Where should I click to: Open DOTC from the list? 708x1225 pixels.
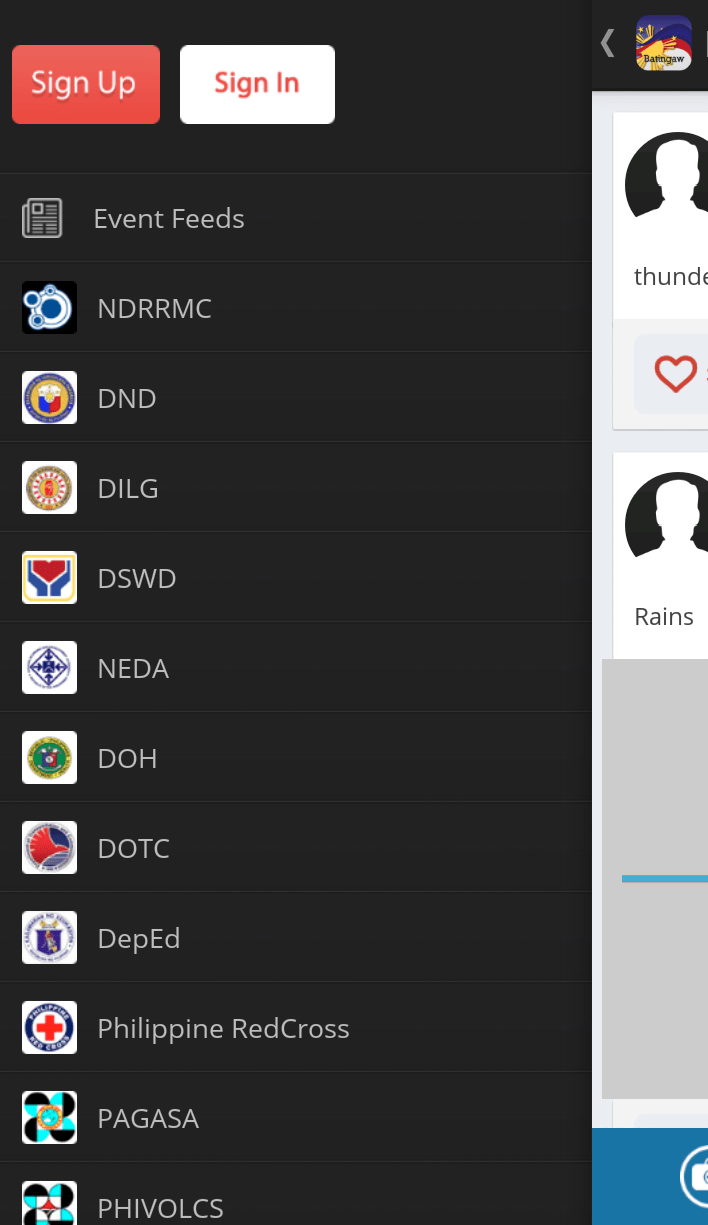[133, 848]
